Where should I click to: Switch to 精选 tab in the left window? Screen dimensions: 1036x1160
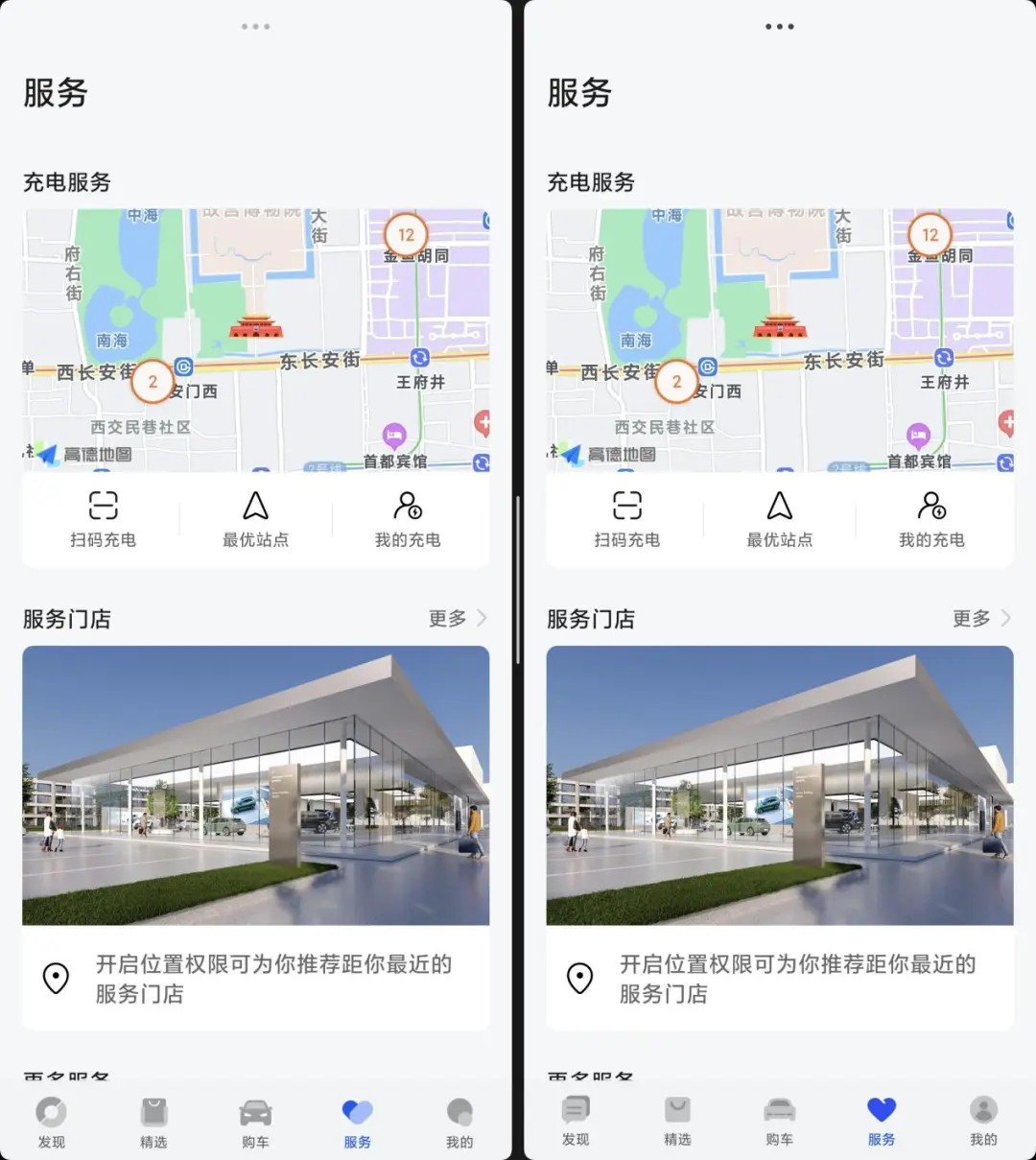click(x=153, y=1122)
